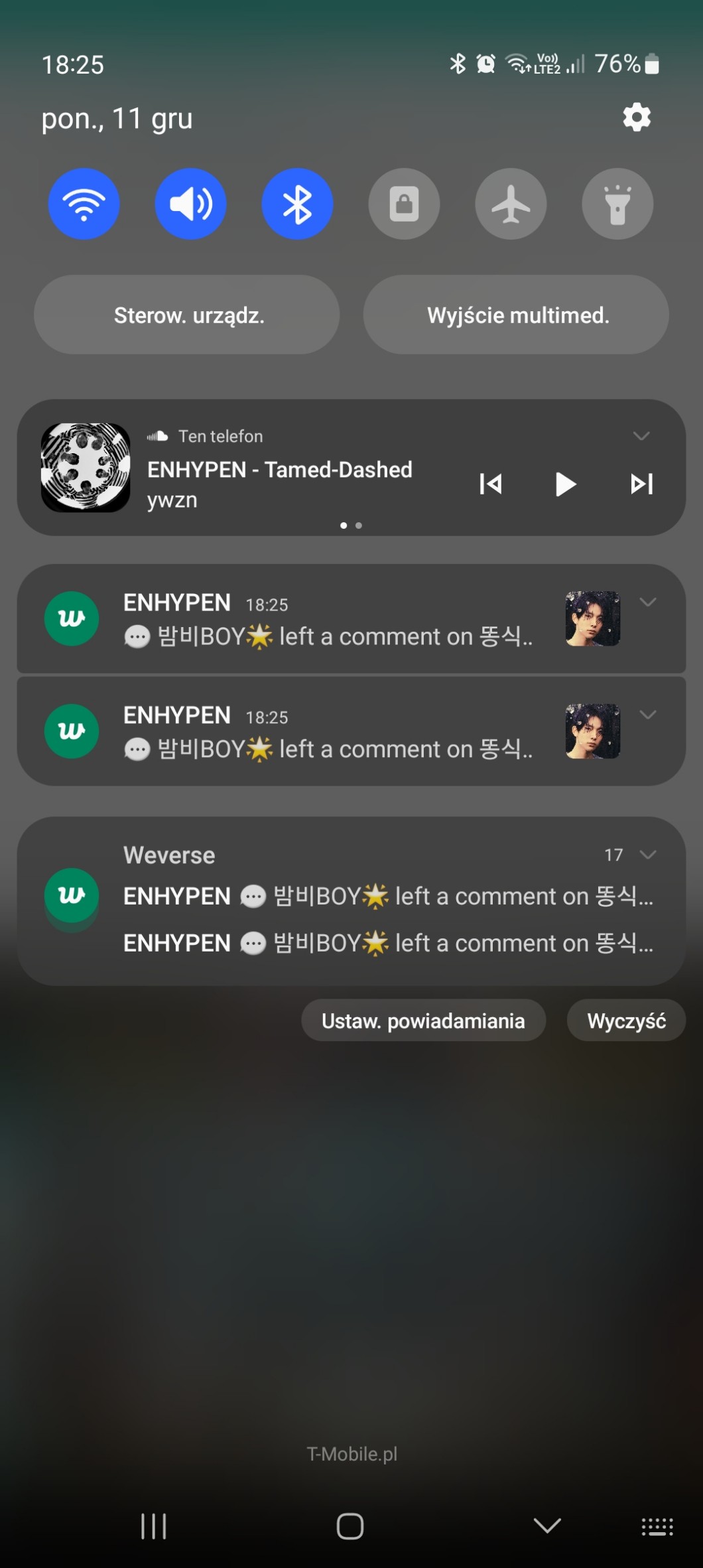Skip to the previous track
Viewport: 703px width, 1568px height.
[491, 484]
